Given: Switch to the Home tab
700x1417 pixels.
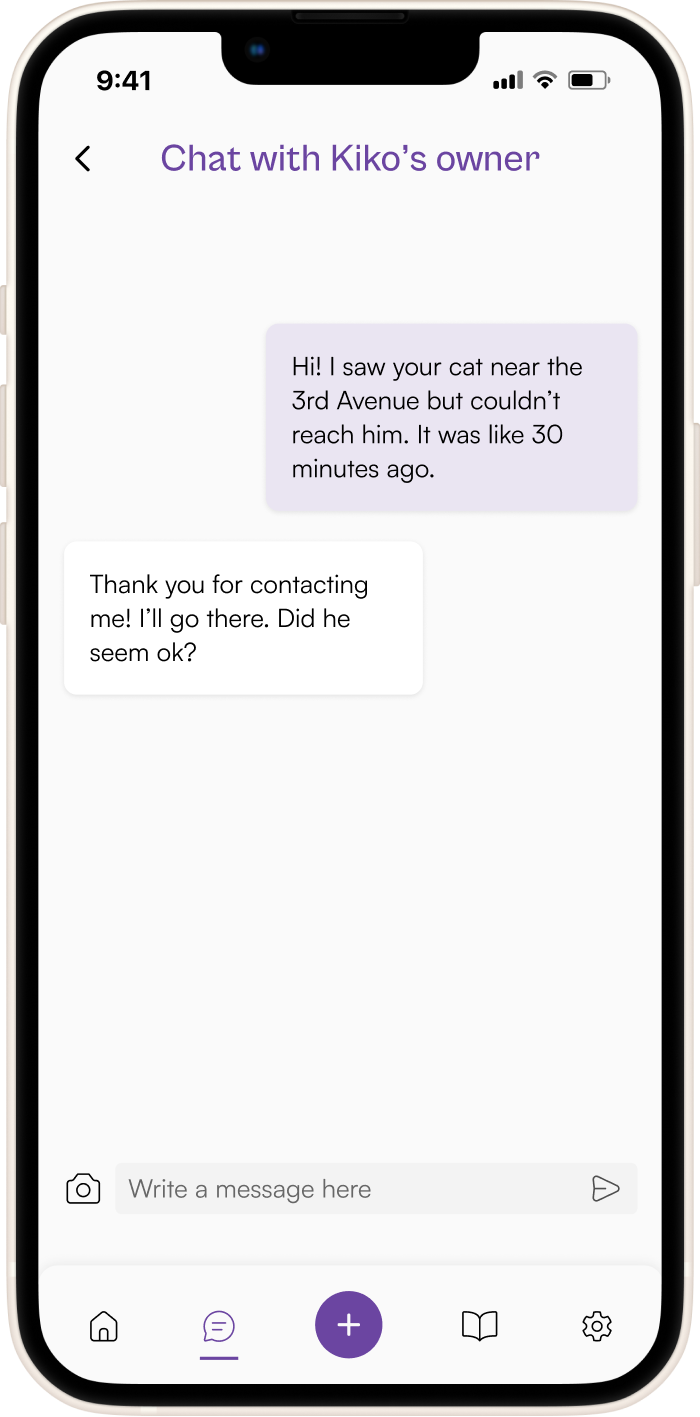Looking at the screenshot, I should point(104,1326).
